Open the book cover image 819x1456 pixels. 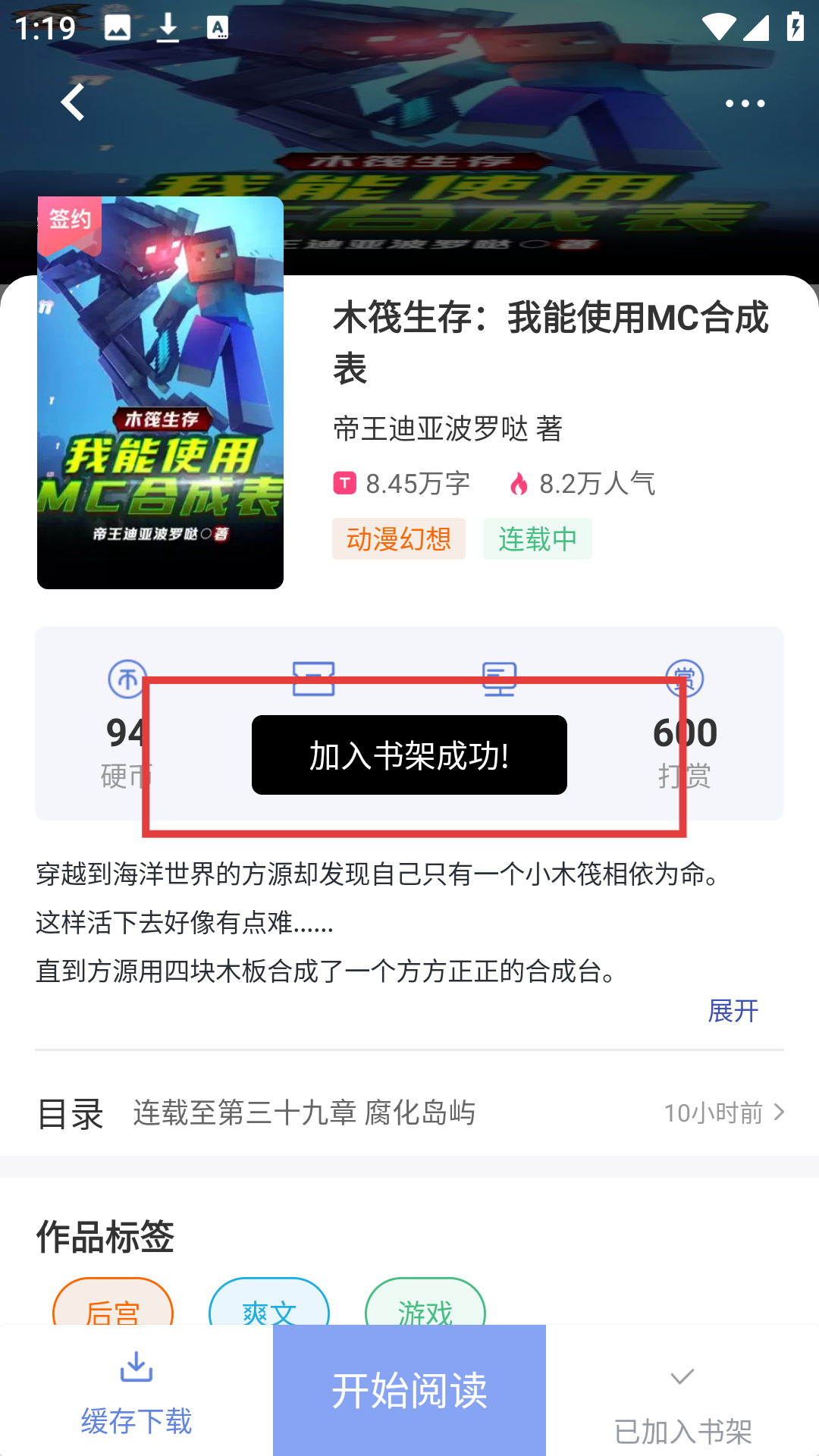(x=160, y=393)
